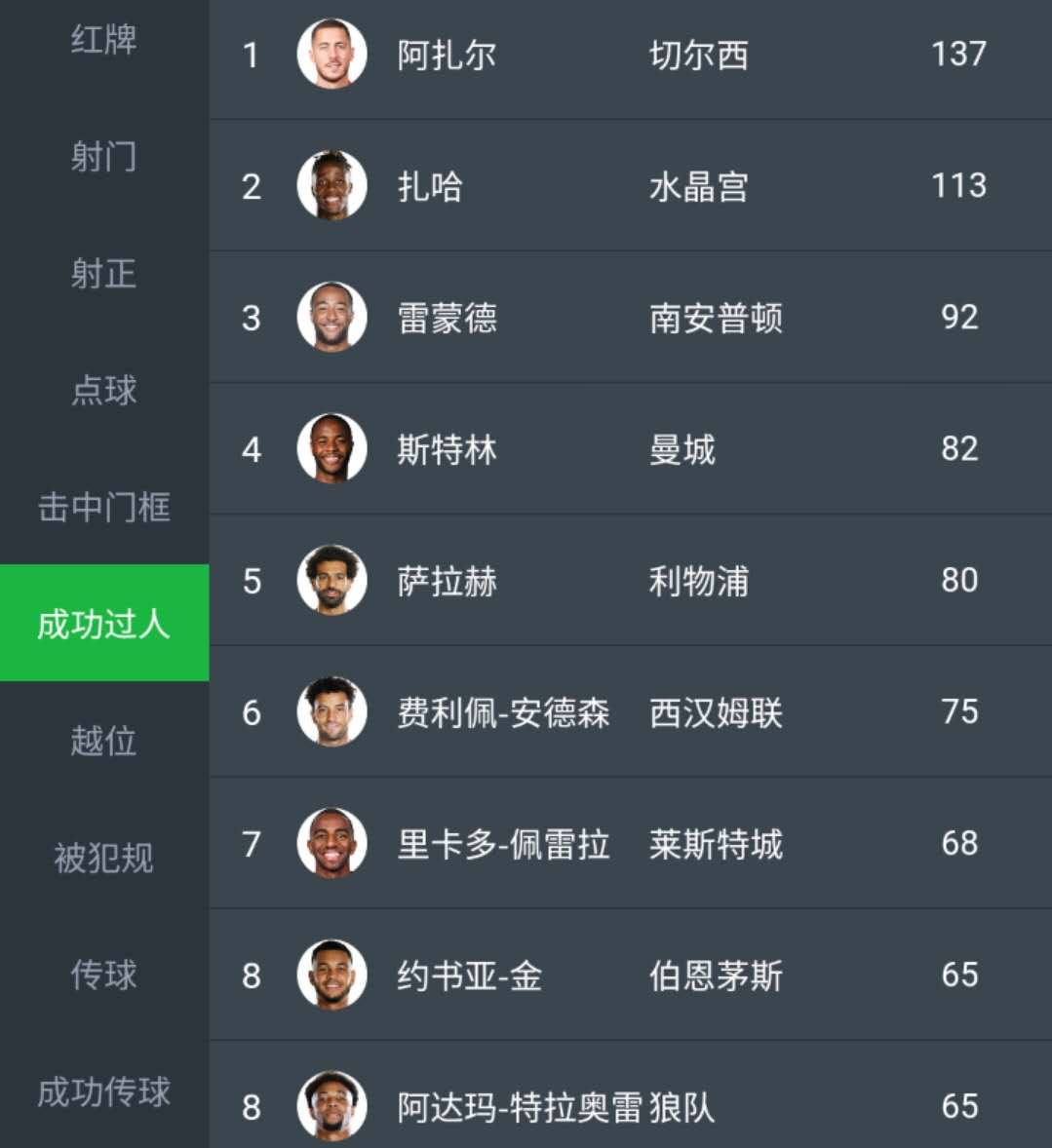Click 萨拉赫's avatar photo
This screenshot has width=1052, height=1148.
(x=330, y=581)
